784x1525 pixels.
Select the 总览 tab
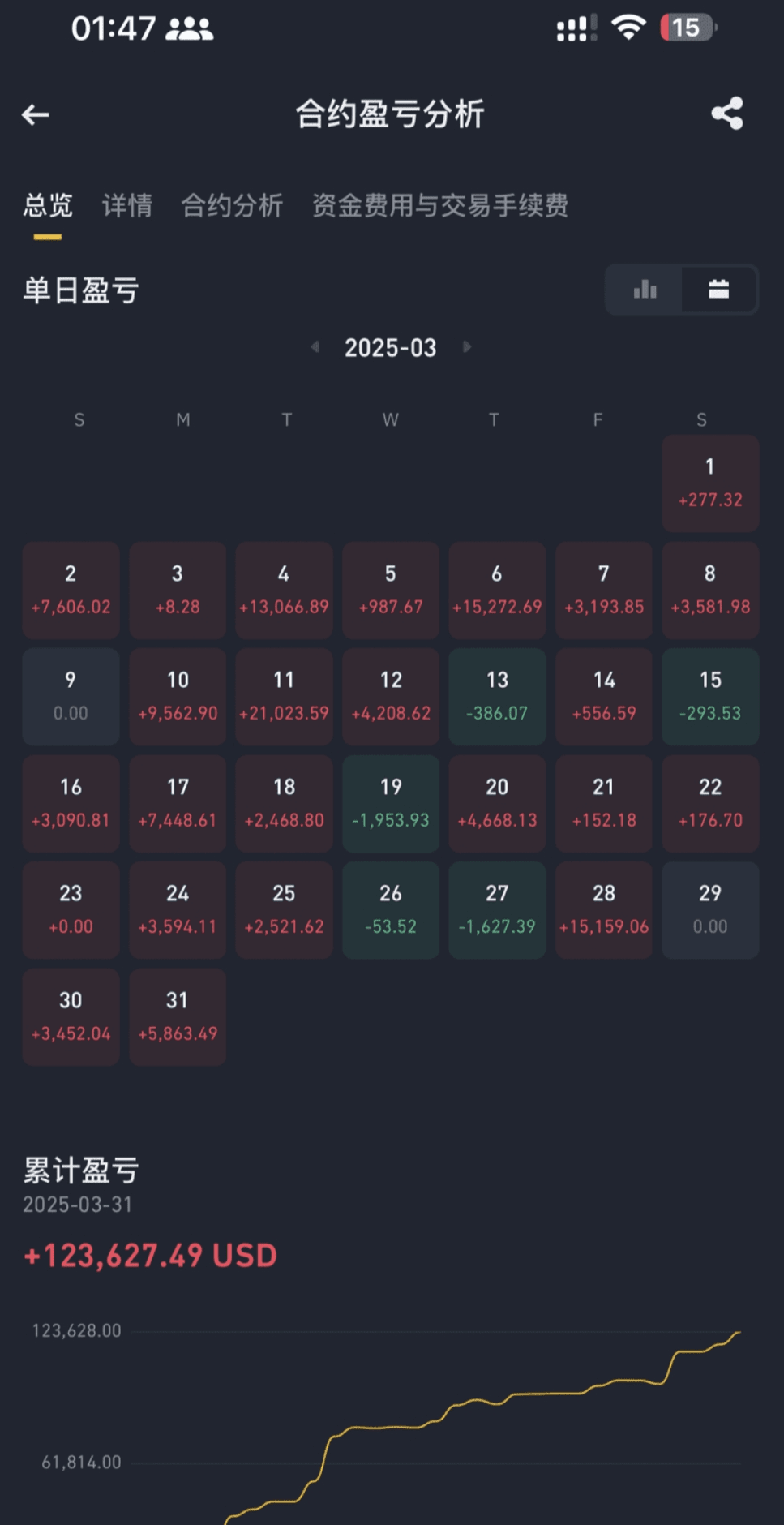[48, 205]
